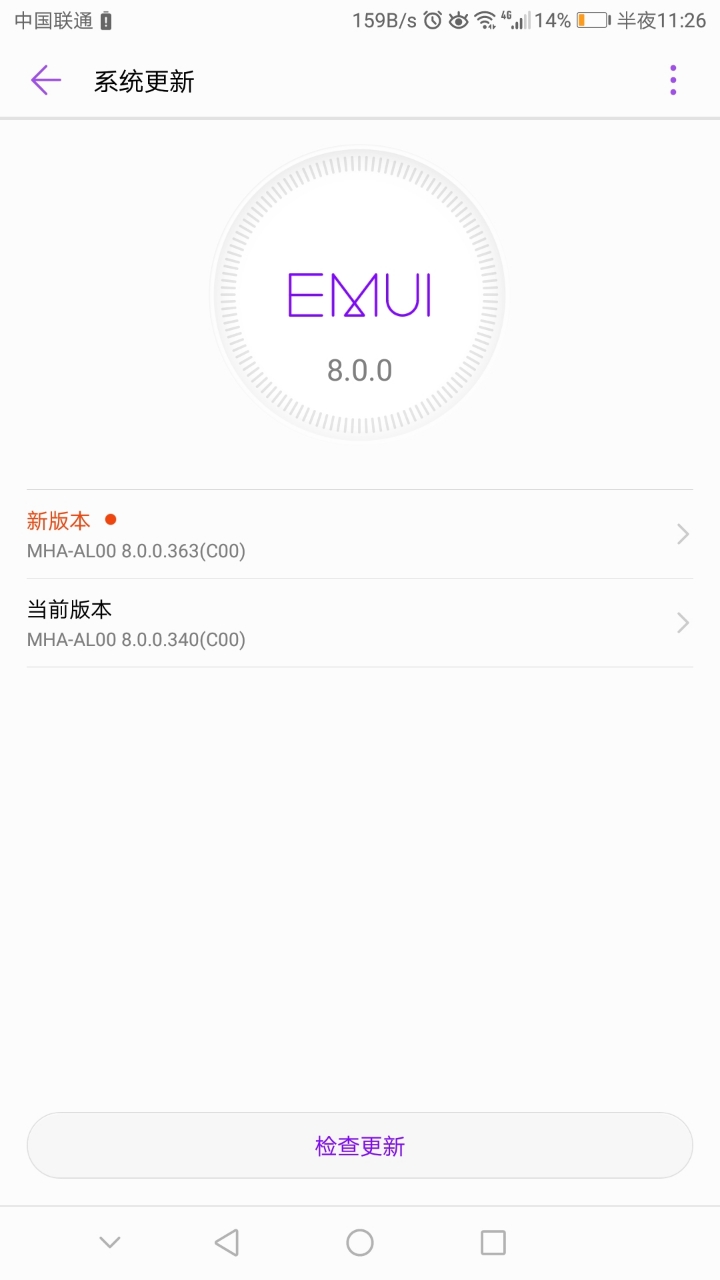Open the recent apps view

tap(493, 1243)
